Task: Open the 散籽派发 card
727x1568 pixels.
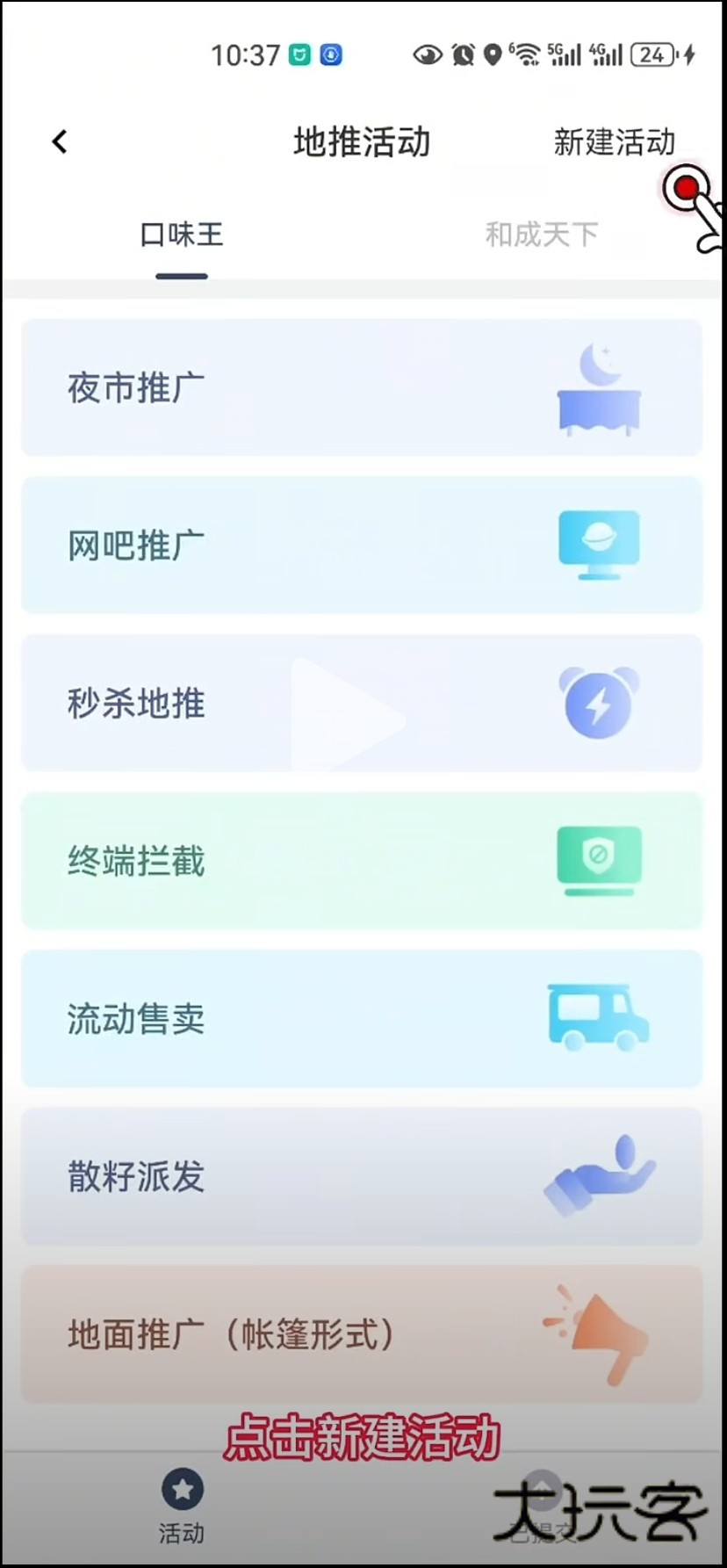Action: (362, 1176)
